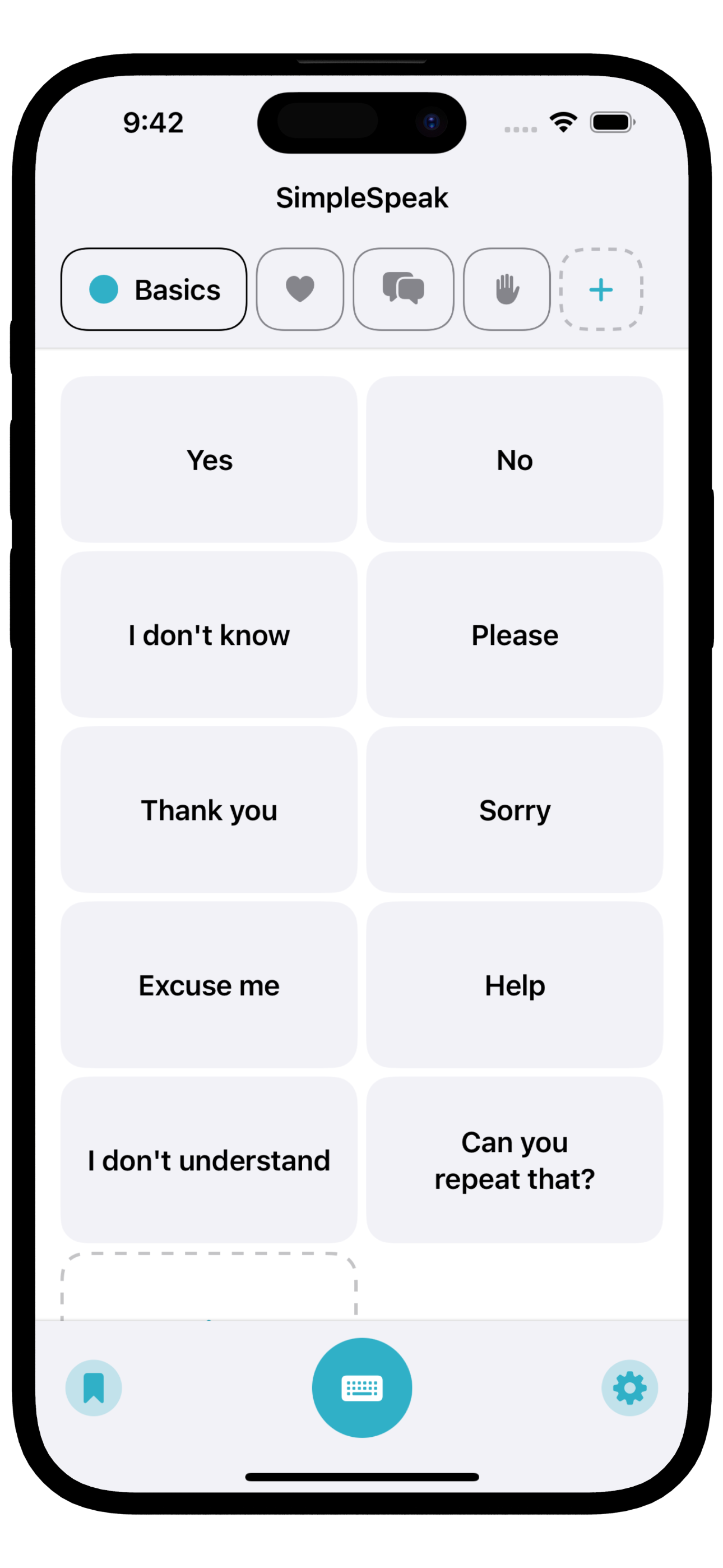Tap the Sorry phrase tile
Viewport: 723px width, 1568px height.
515,810
